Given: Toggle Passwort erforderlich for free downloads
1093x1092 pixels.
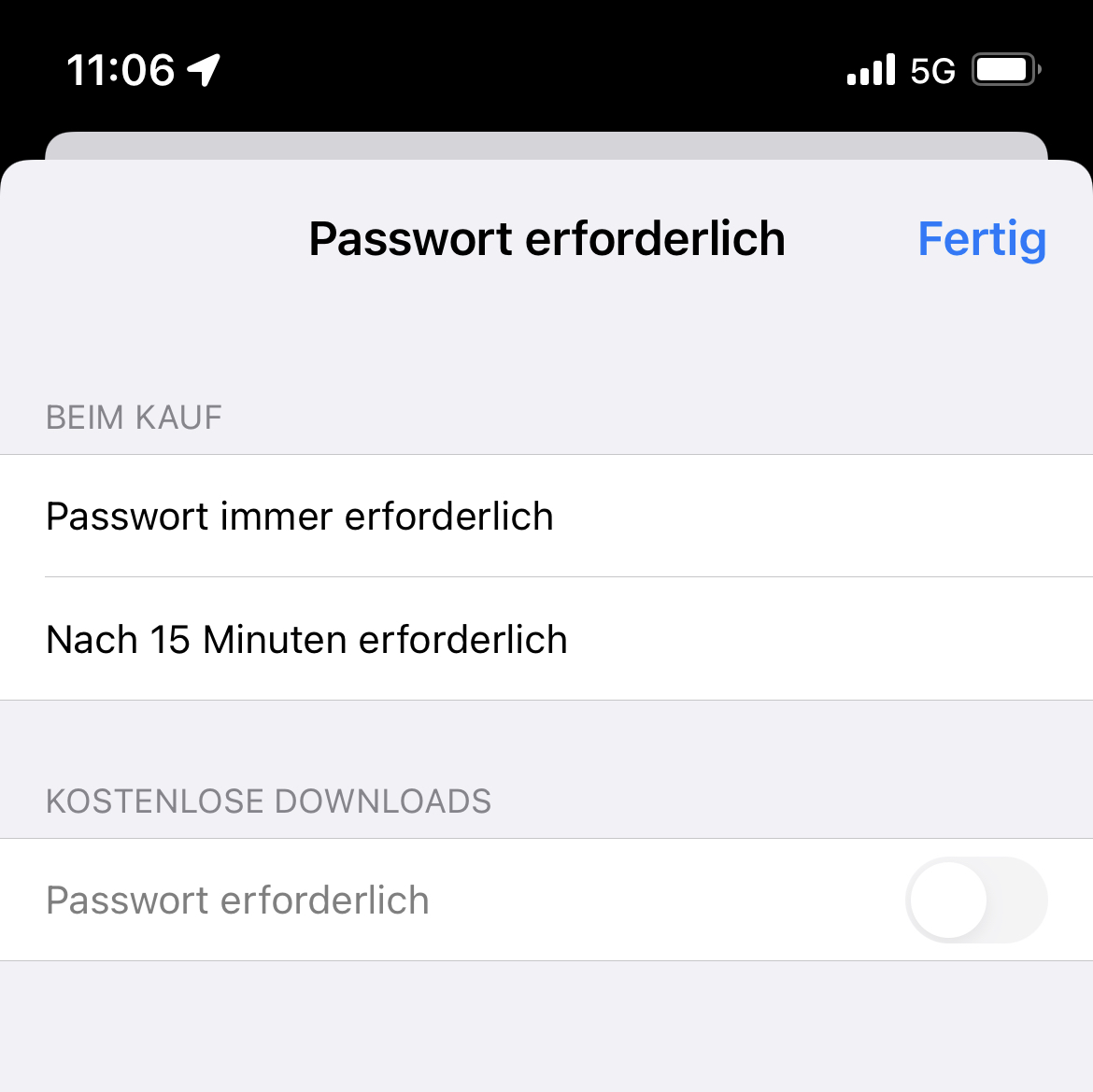Looking at the screenshot, I should 975,901.
